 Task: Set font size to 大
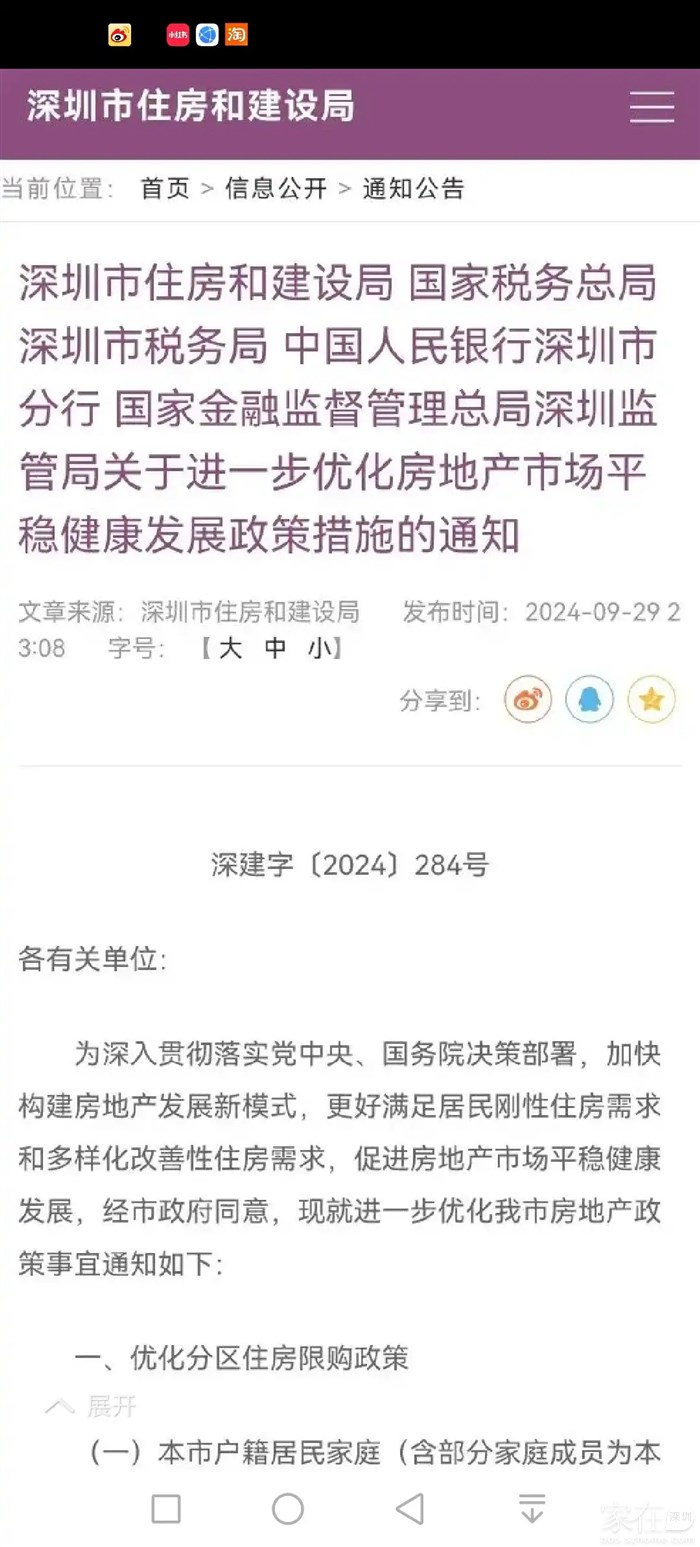230,649
